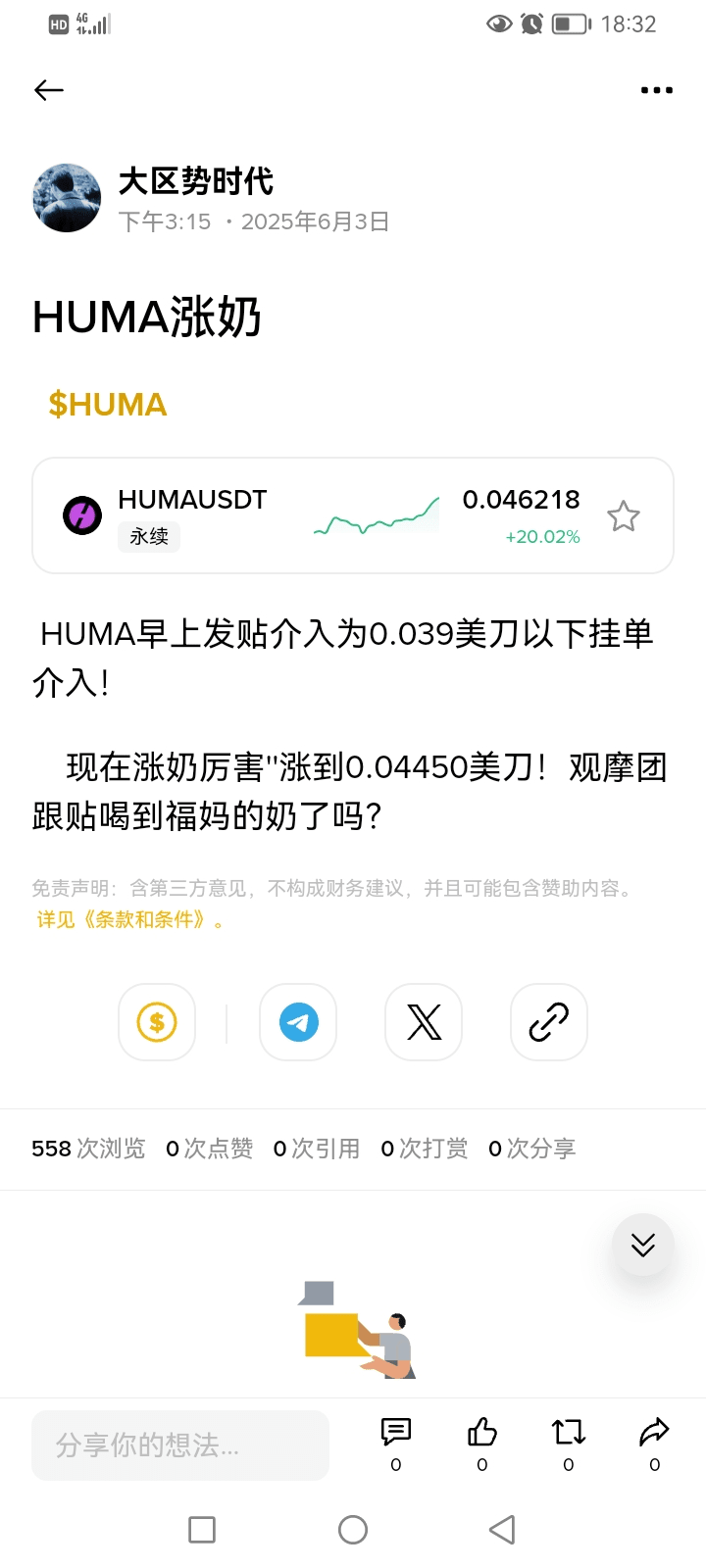The image size is (706, 1568).
Task: Tip the author with the dollar coin icon
Action: [x=157, y=1022]
